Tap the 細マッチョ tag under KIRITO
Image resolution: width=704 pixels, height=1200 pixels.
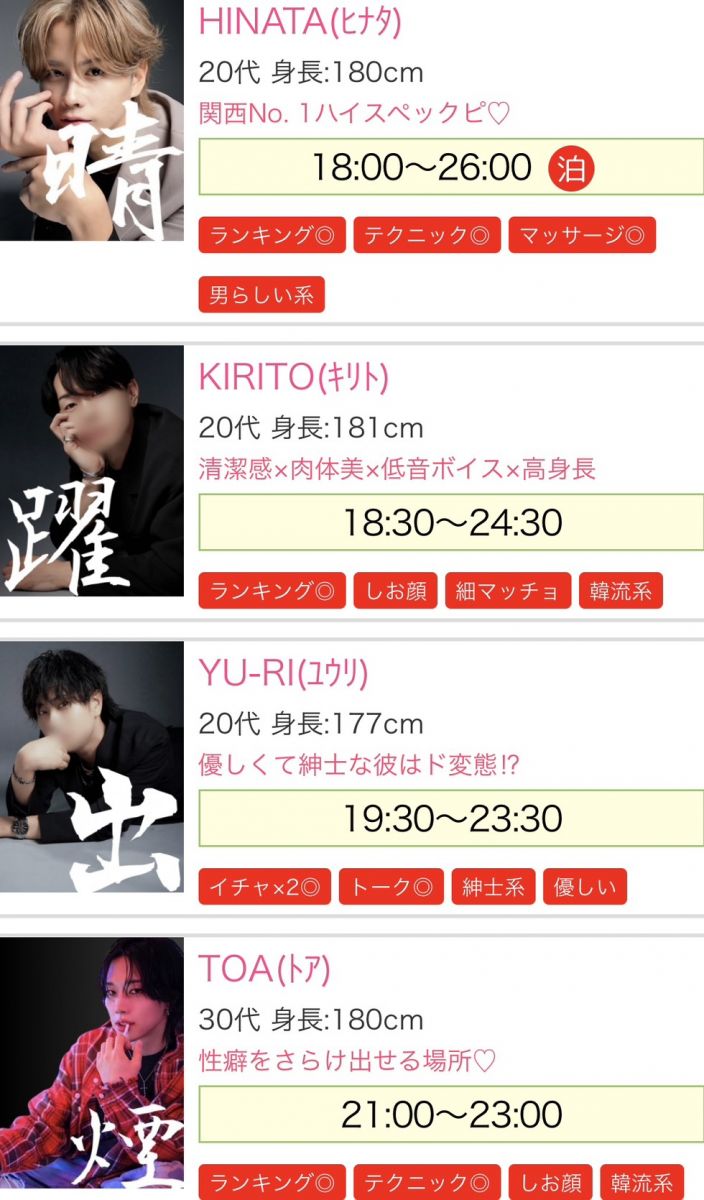pyautogui.click(x=507, y=590)
